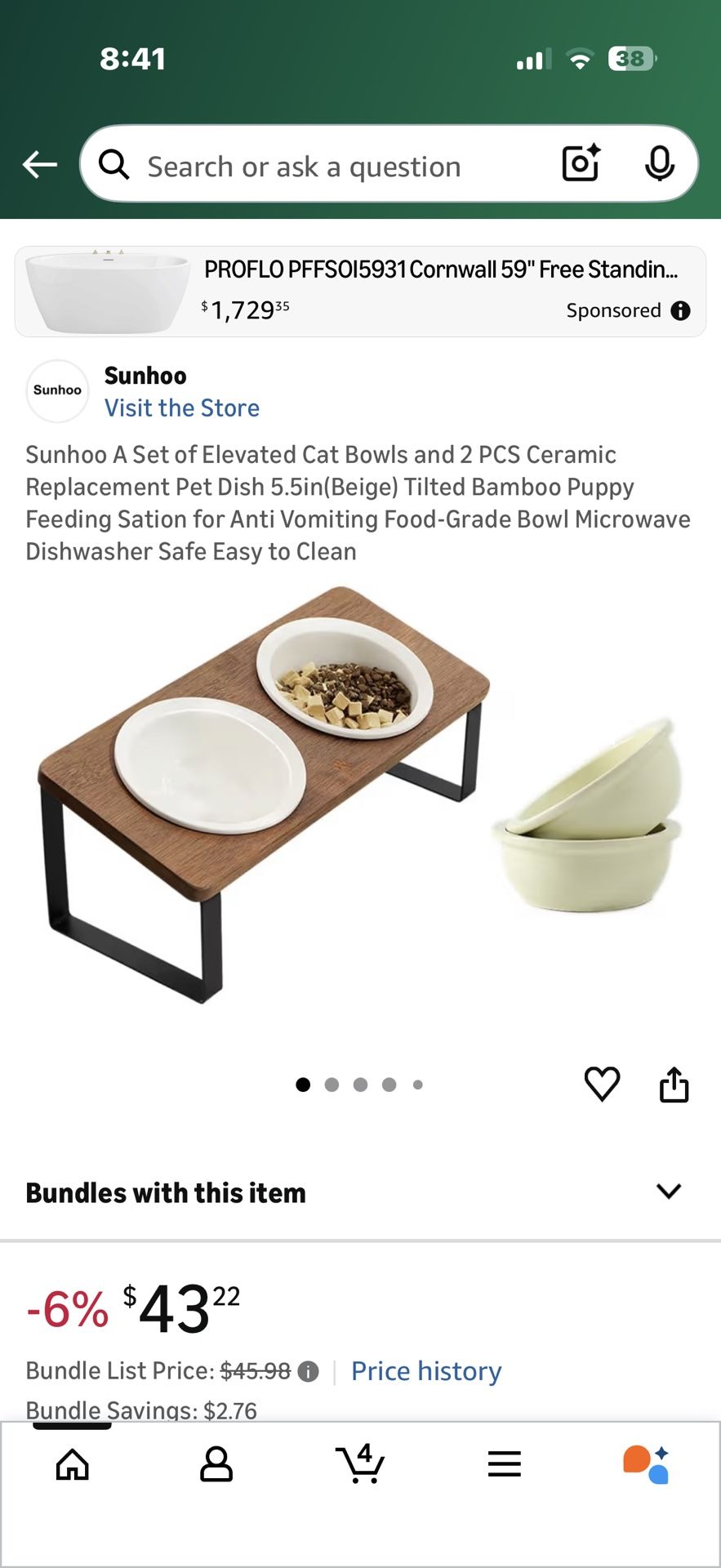The height and width of the screenshot is (1568, 721).
Task: Open Price history for this item
Action: click(425, 1372)
